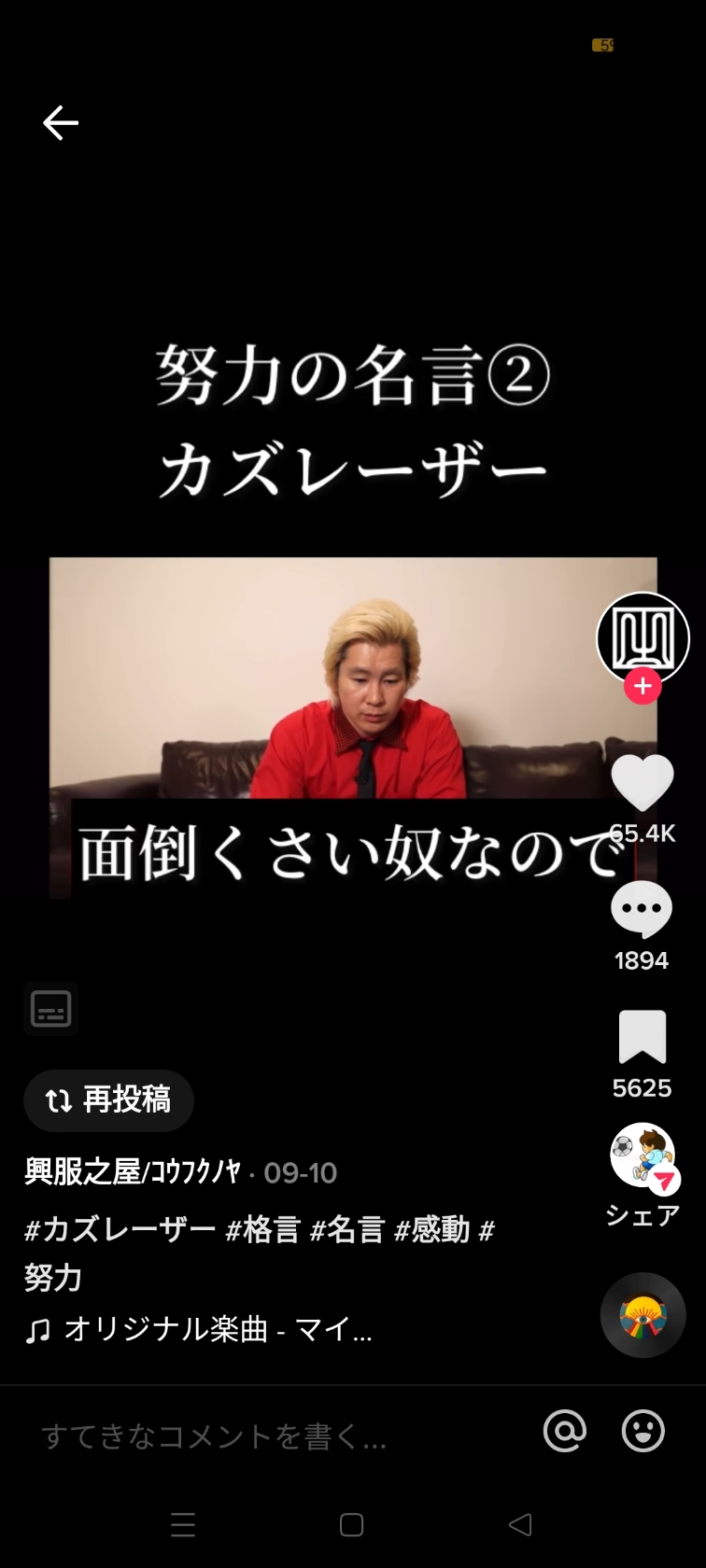Viewport: 706px width, 1568px height.
Task: Follow the creator with the plus badge
Action: [642, 687]
